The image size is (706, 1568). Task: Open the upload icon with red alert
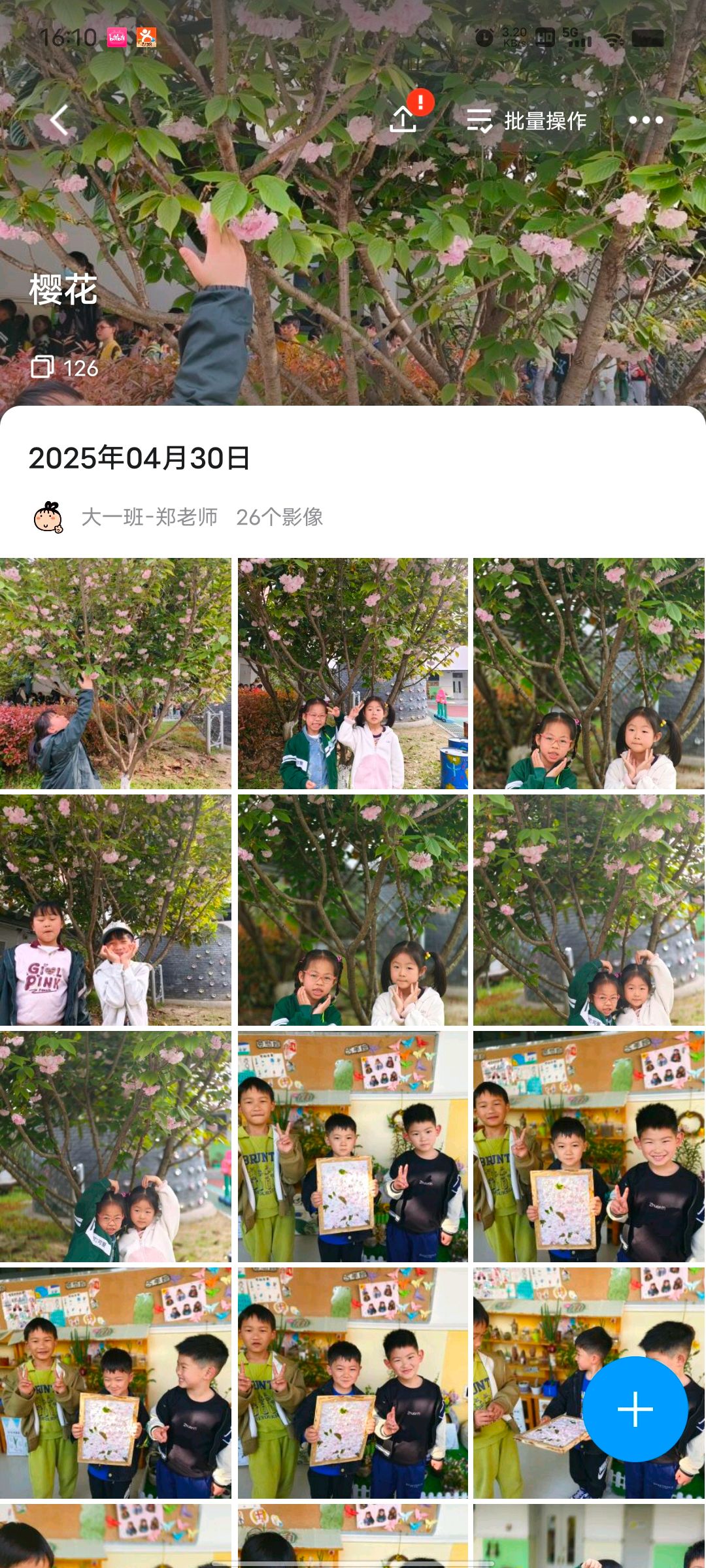[403, 119]
